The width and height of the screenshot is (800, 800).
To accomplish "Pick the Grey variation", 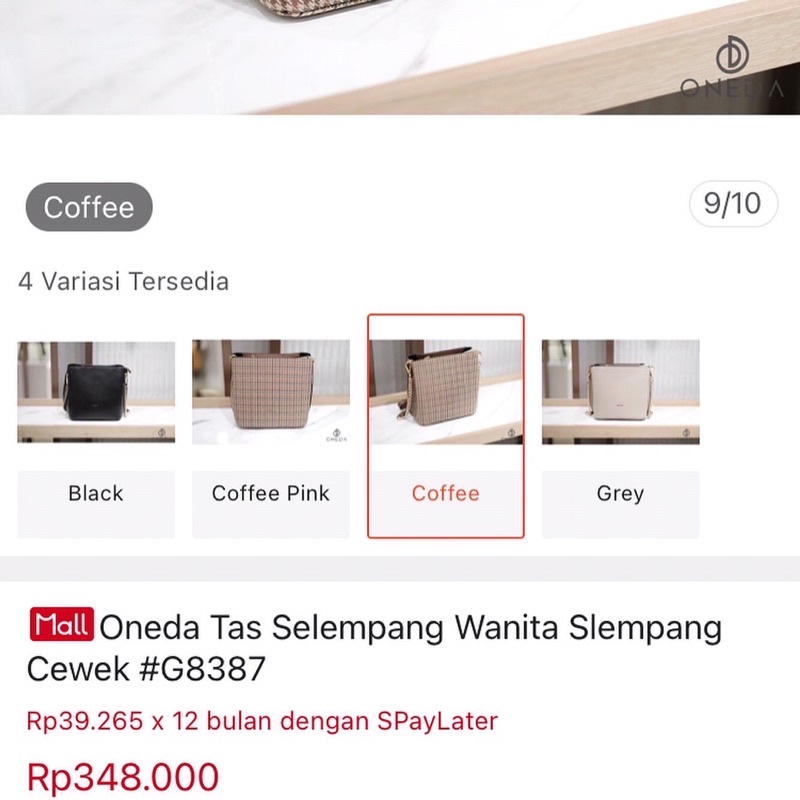I will [x=620, y=430].
